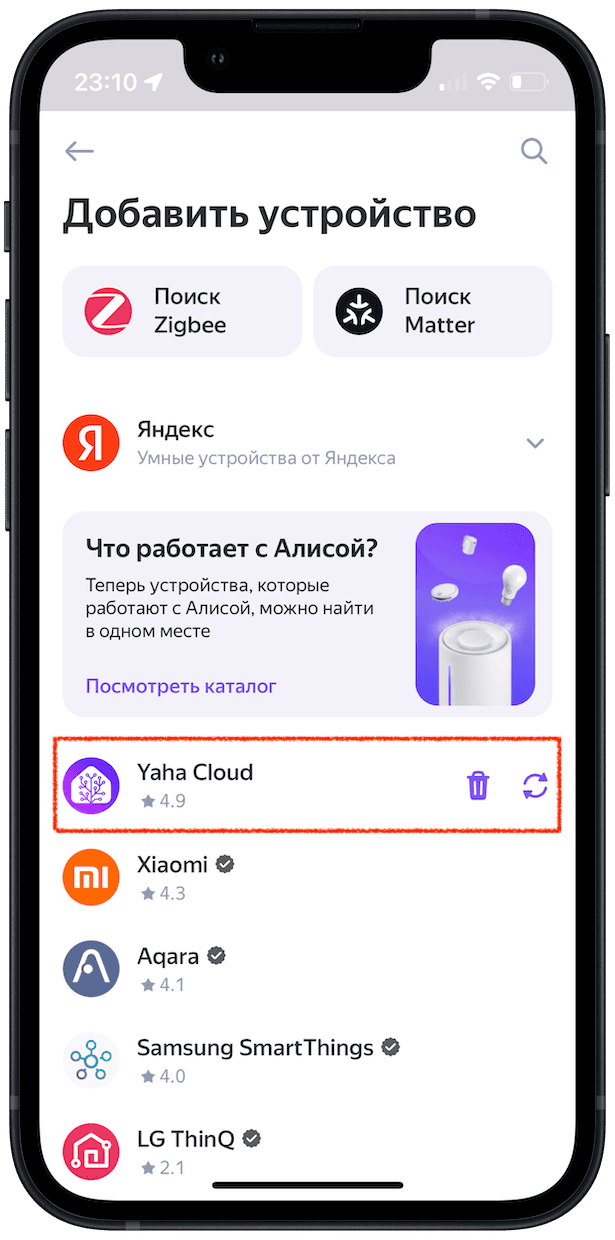
Task: Select the LG ThinQ provider
Action: [x=186, y=1151]
